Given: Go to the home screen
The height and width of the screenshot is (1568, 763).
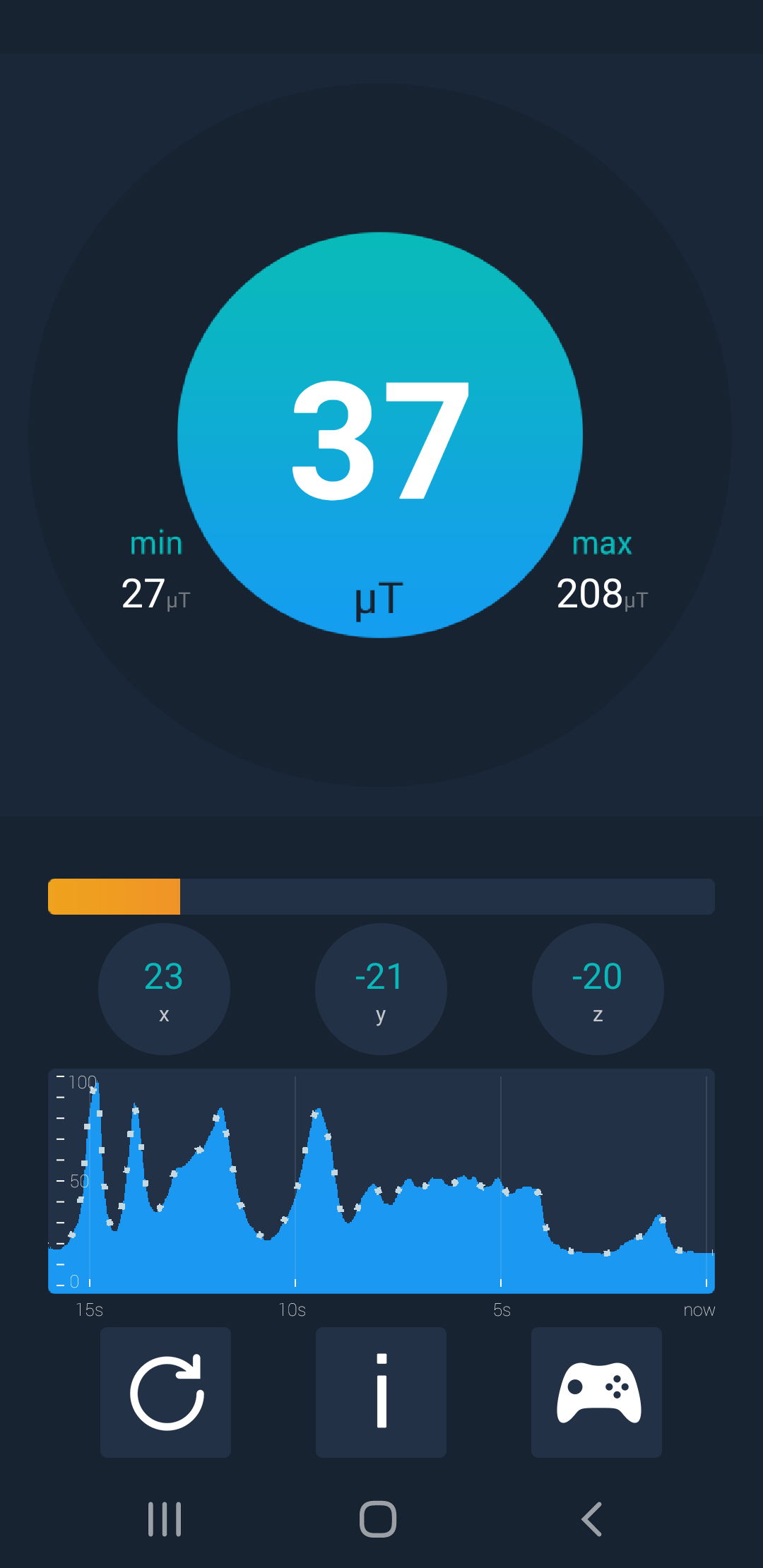Looking at the screenshot, I should (378, 1519).
